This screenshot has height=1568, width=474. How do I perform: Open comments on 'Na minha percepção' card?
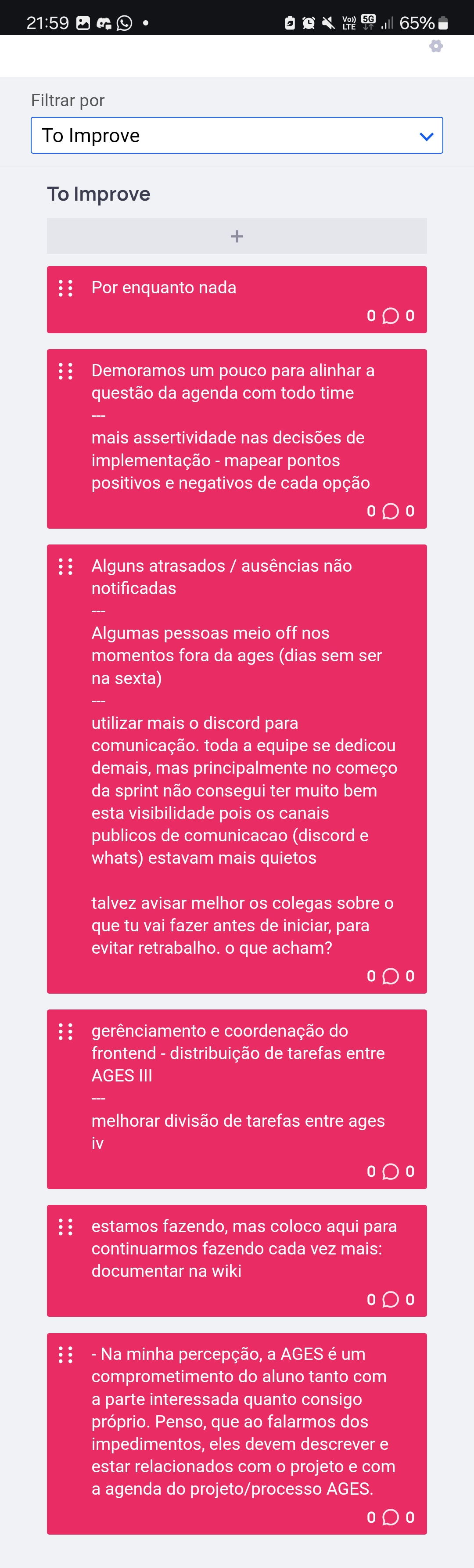(x=391, y=1518)
